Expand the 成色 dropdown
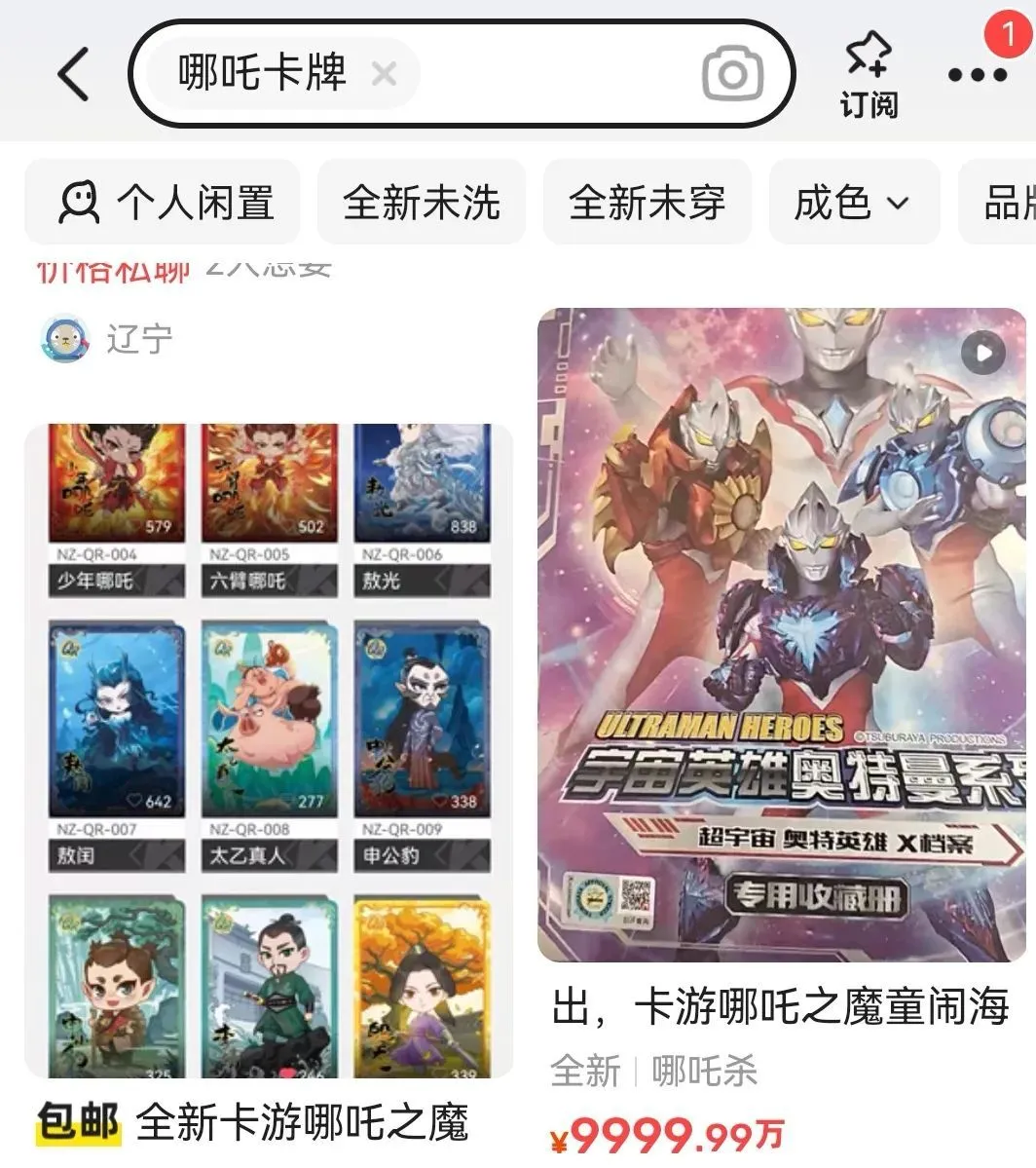 (x=854, y=202)
